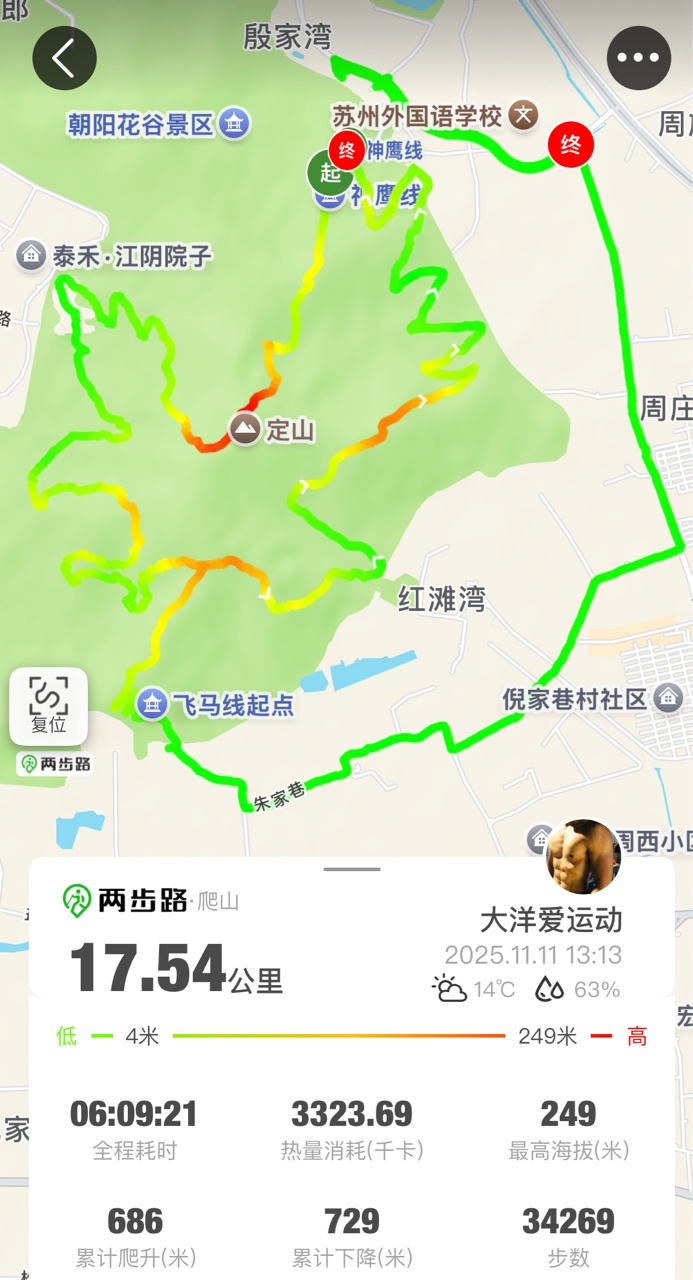
Task: Open the three-dot overflow menu
Action: tap(638, 58)
